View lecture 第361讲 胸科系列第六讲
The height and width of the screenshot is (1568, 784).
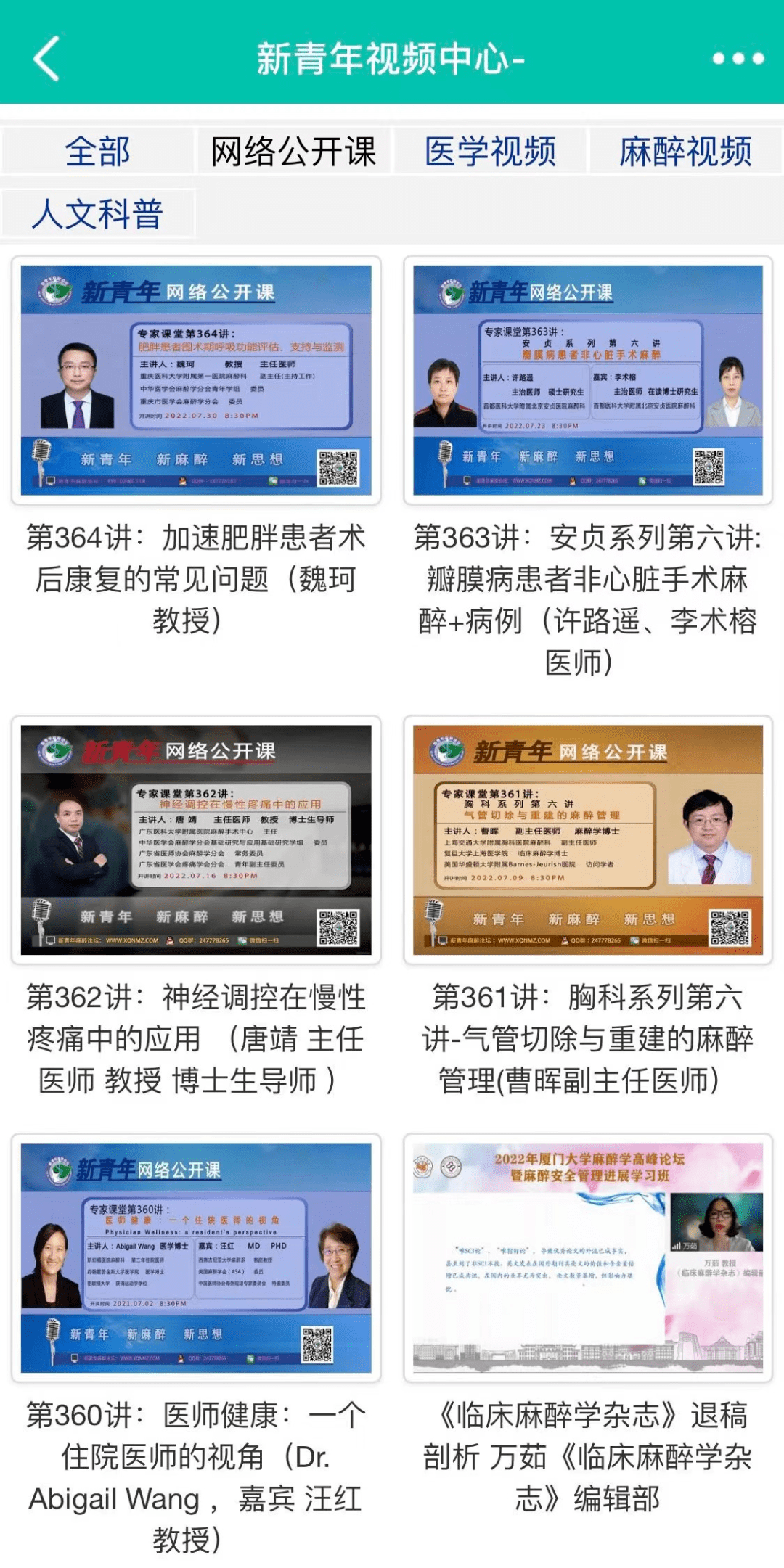click(x=588, y=840)
